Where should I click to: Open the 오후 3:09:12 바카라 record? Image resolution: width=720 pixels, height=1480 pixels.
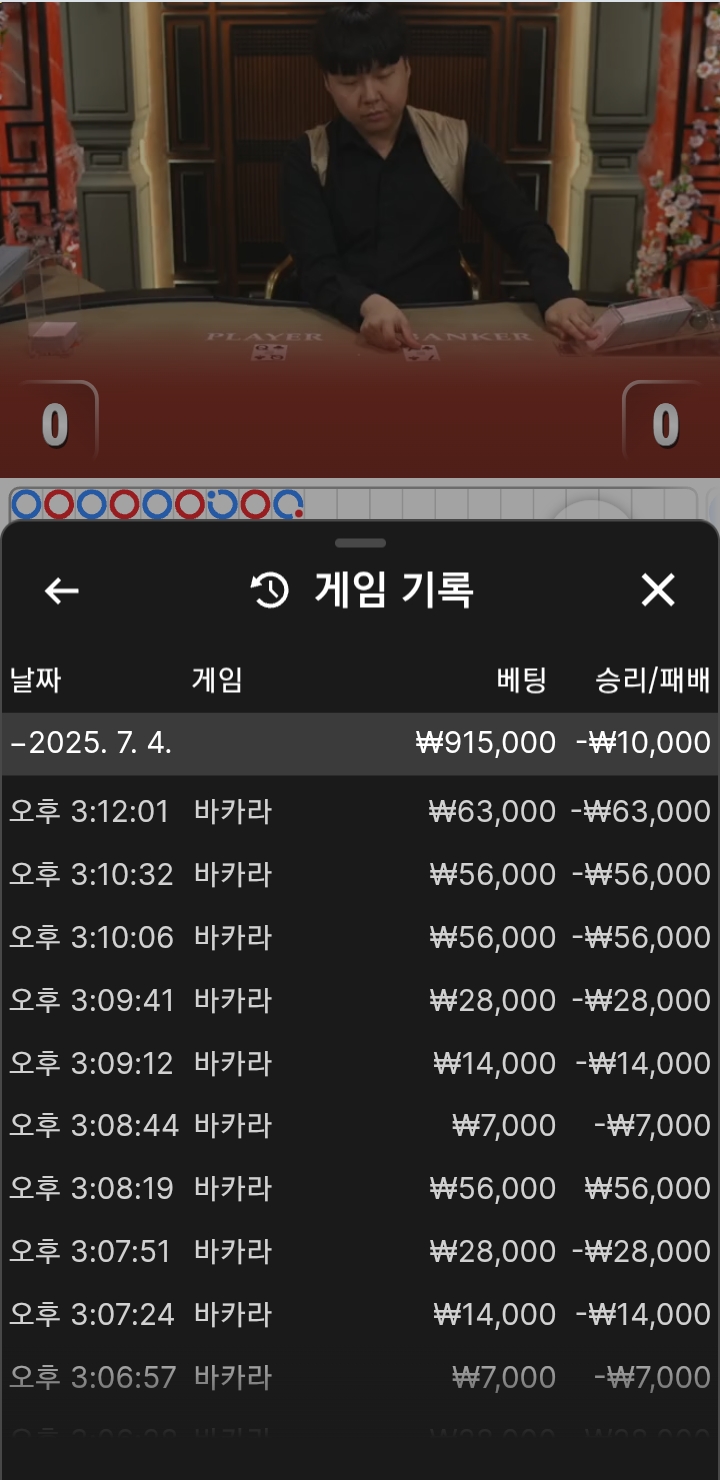(x=360, y=1063)
